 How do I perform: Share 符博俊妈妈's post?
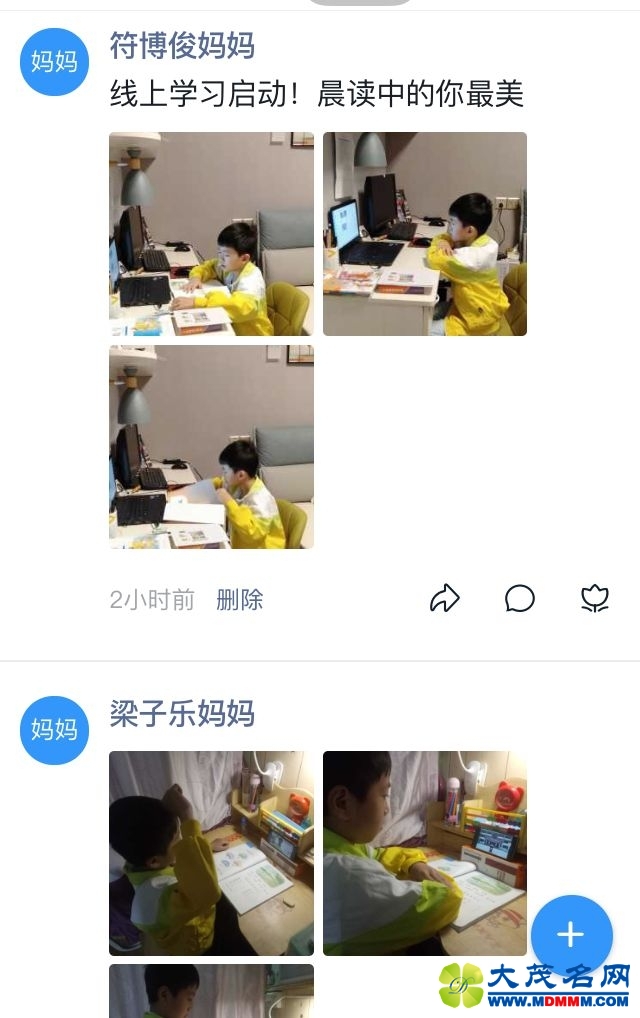tap(444, 599)
